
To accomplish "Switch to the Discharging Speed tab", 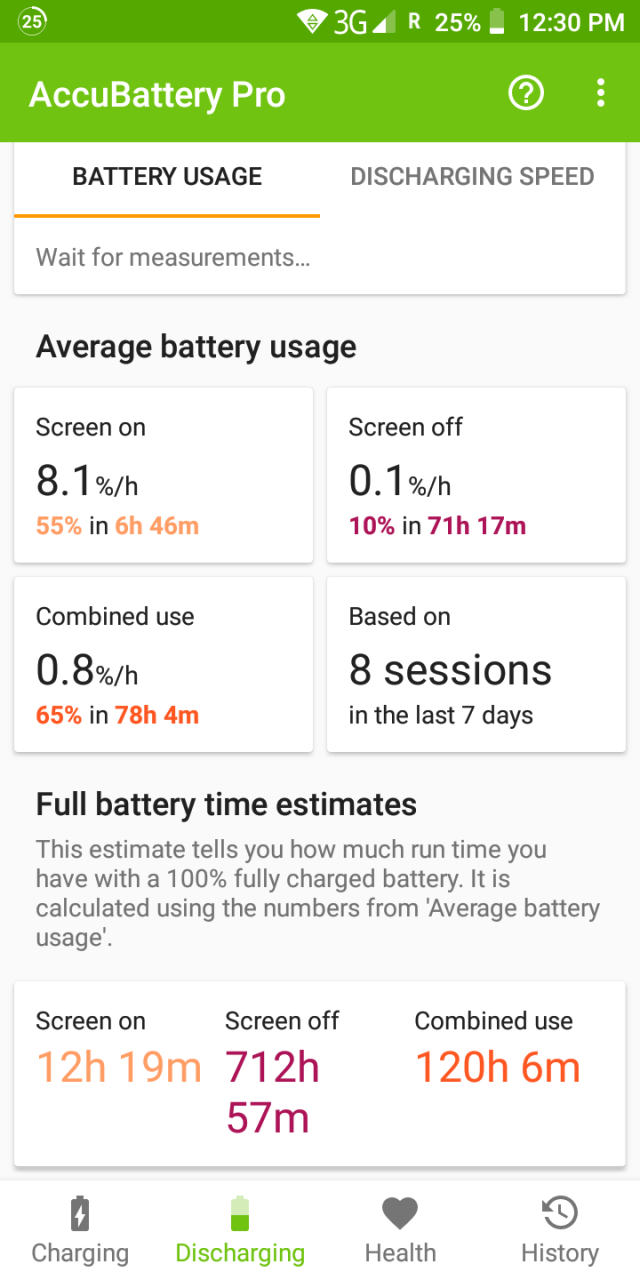I will pyautogui.click(x=473, y=177).
